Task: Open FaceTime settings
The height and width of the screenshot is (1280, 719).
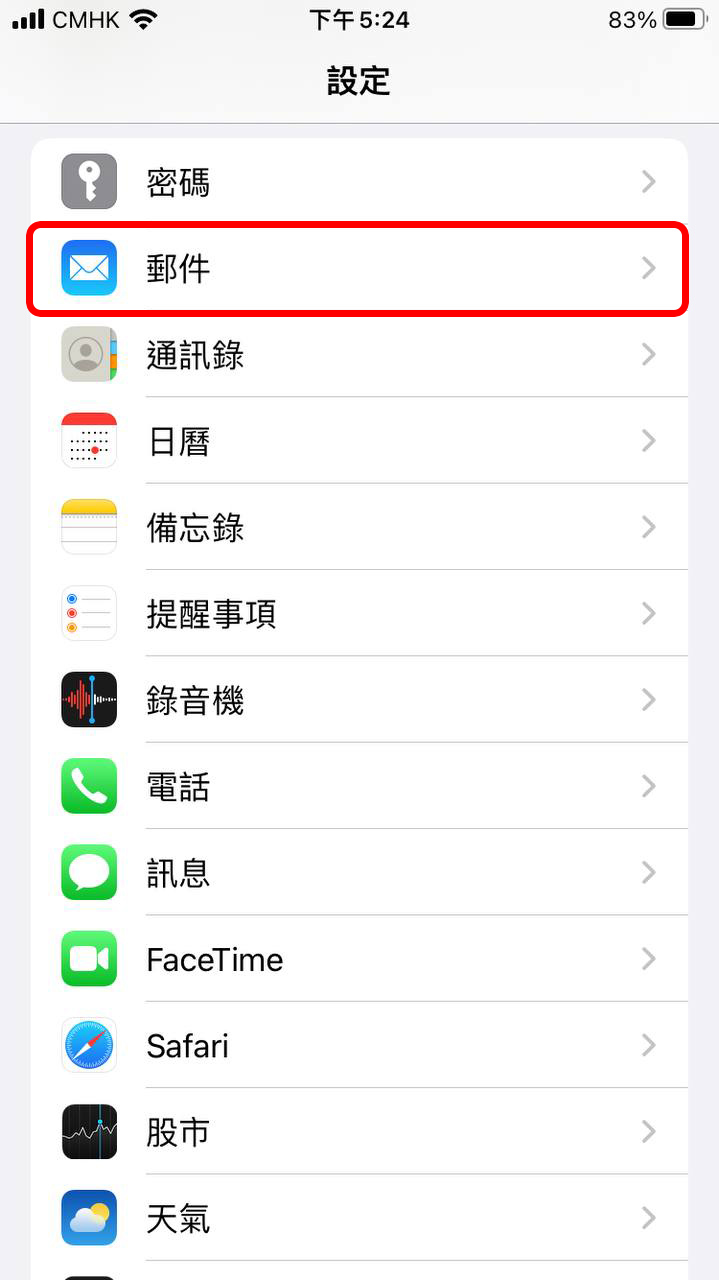Action: tap(358, 959)
